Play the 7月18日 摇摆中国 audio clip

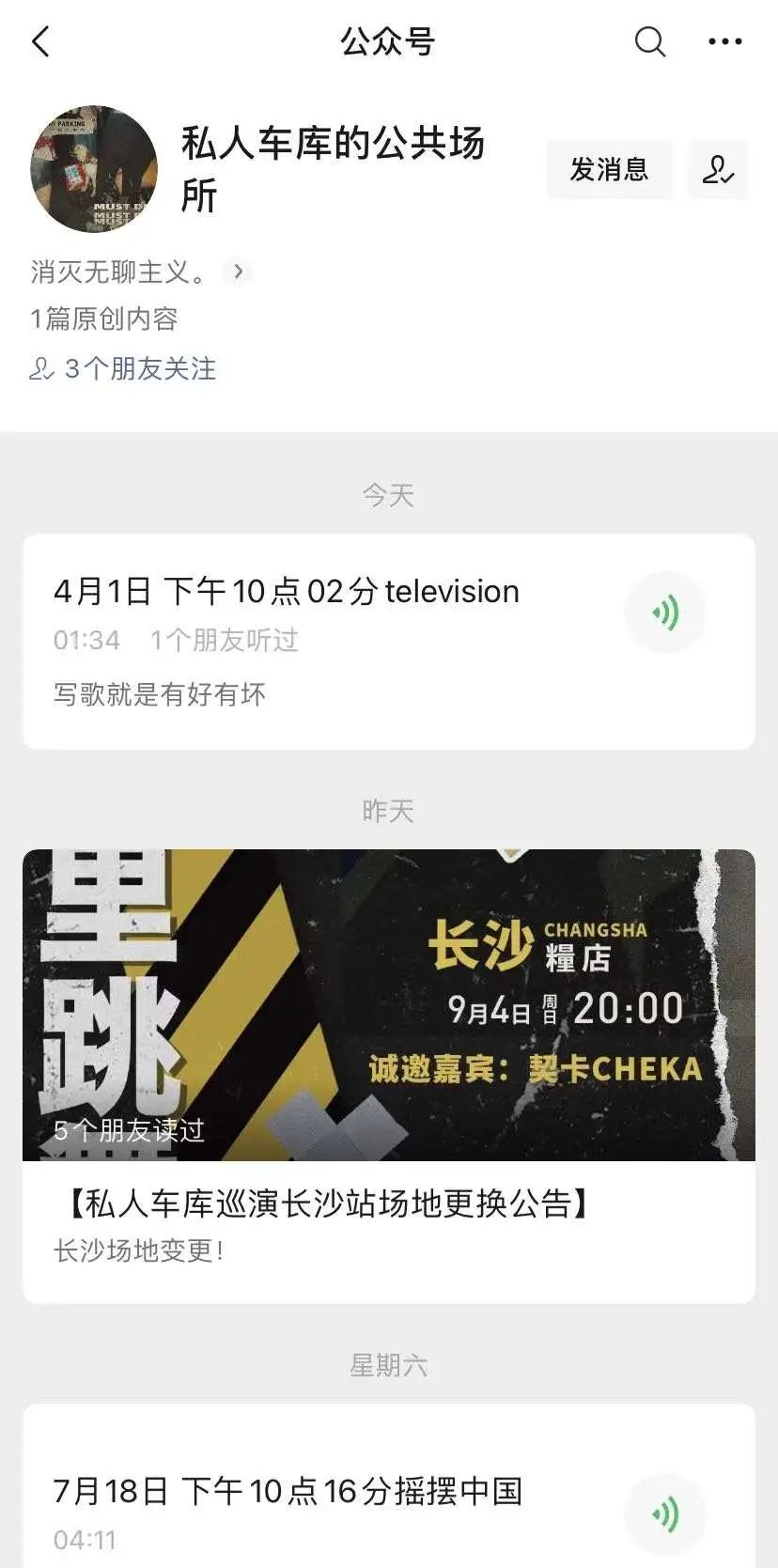click(664, 1514)
